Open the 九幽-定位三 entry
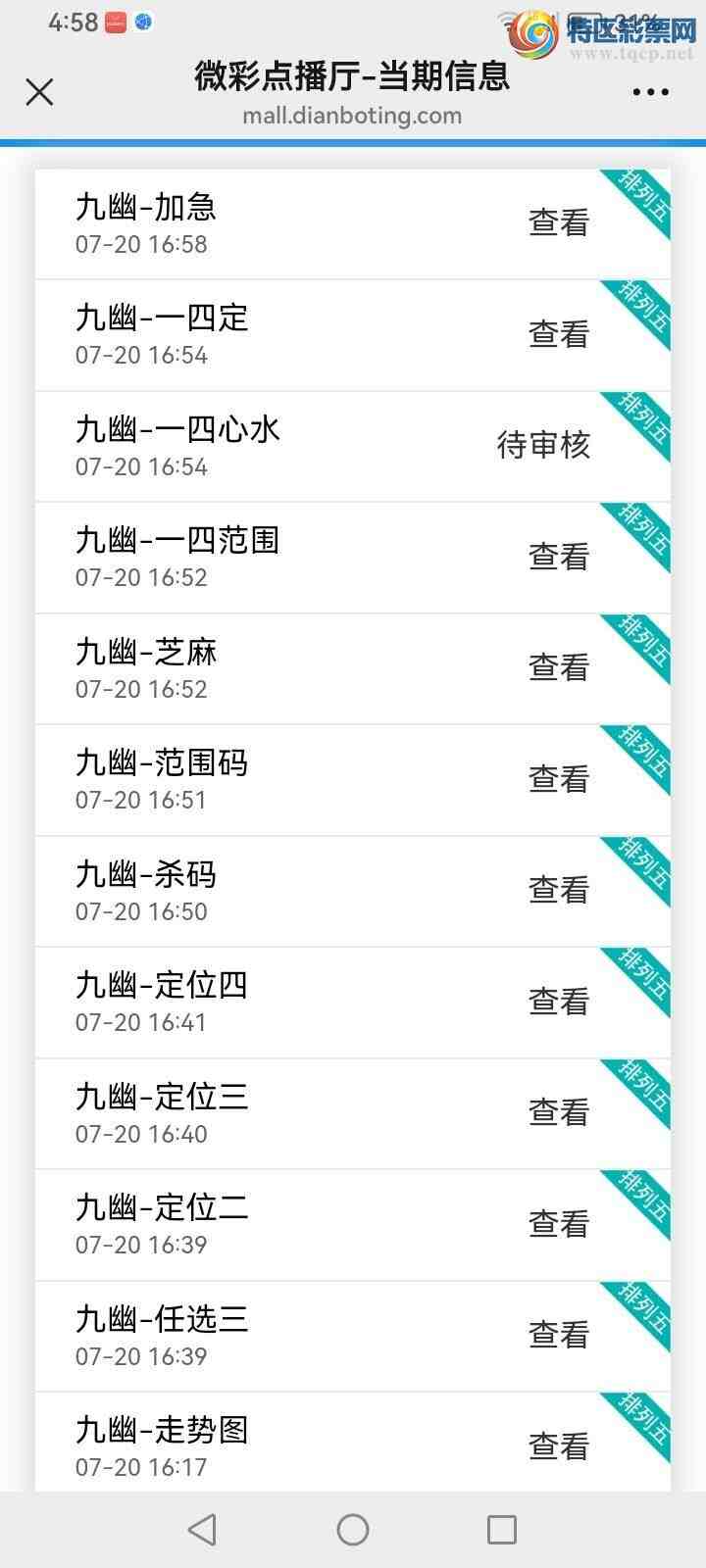Viewport: 706px width, 1568px height. point(353,1114)
